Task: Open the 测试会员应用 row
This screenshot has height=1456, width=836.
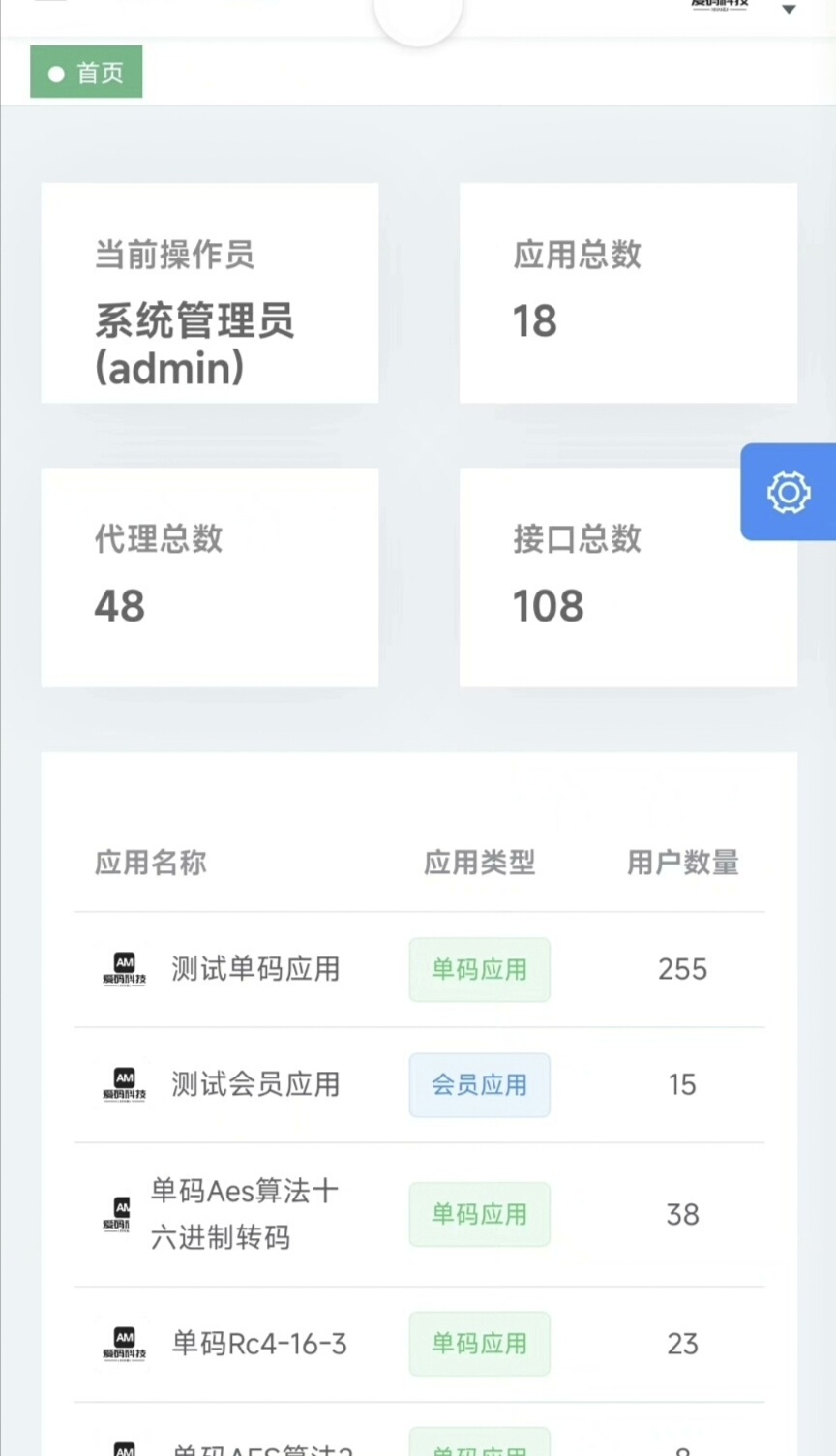Action: [255, 1084]
